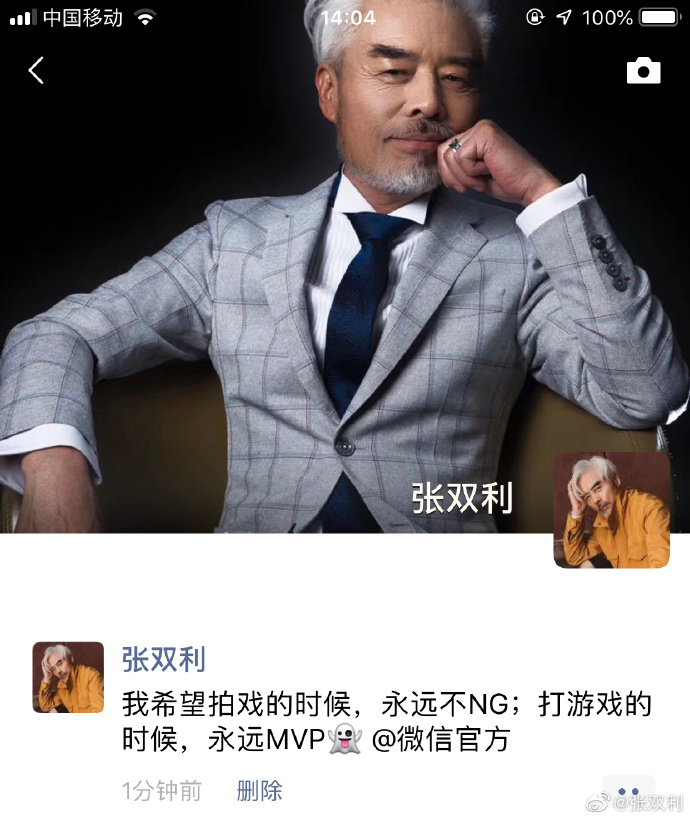Go back using the top-left arrow
The image size is (690, 819).
click(37, 70)
